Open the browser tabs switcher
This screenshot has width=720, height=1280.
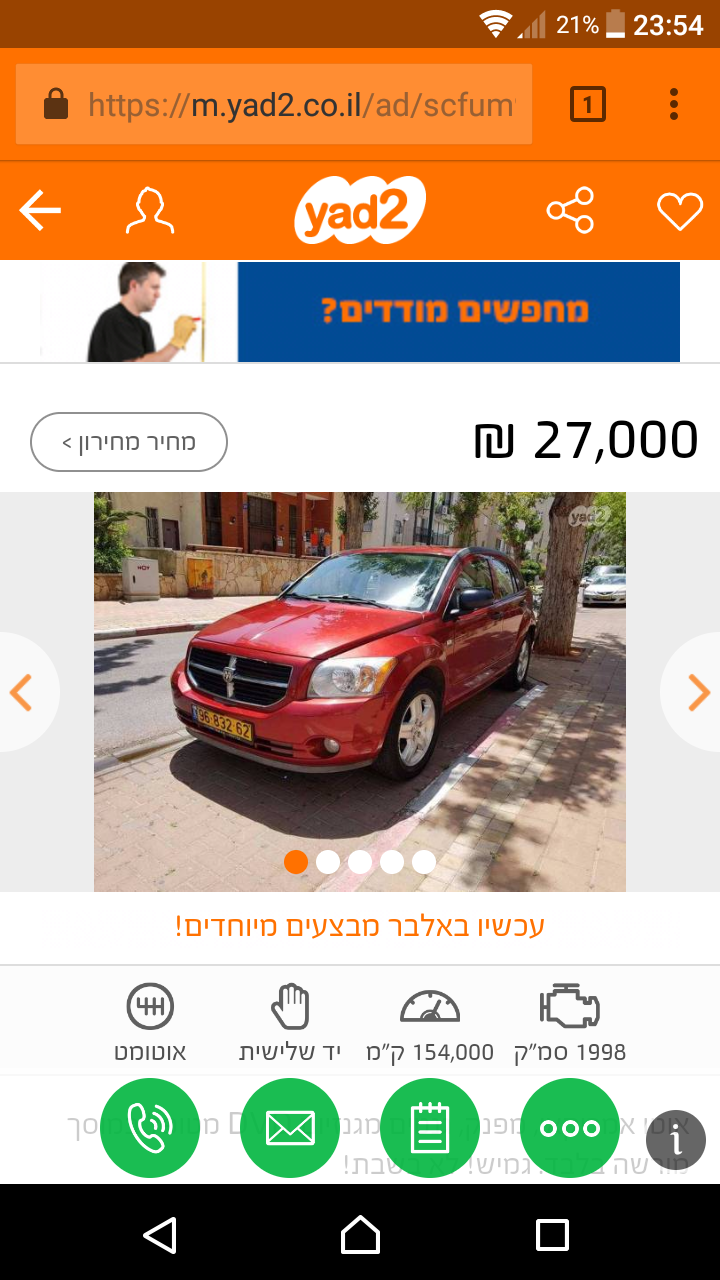[x=588, y=104]
